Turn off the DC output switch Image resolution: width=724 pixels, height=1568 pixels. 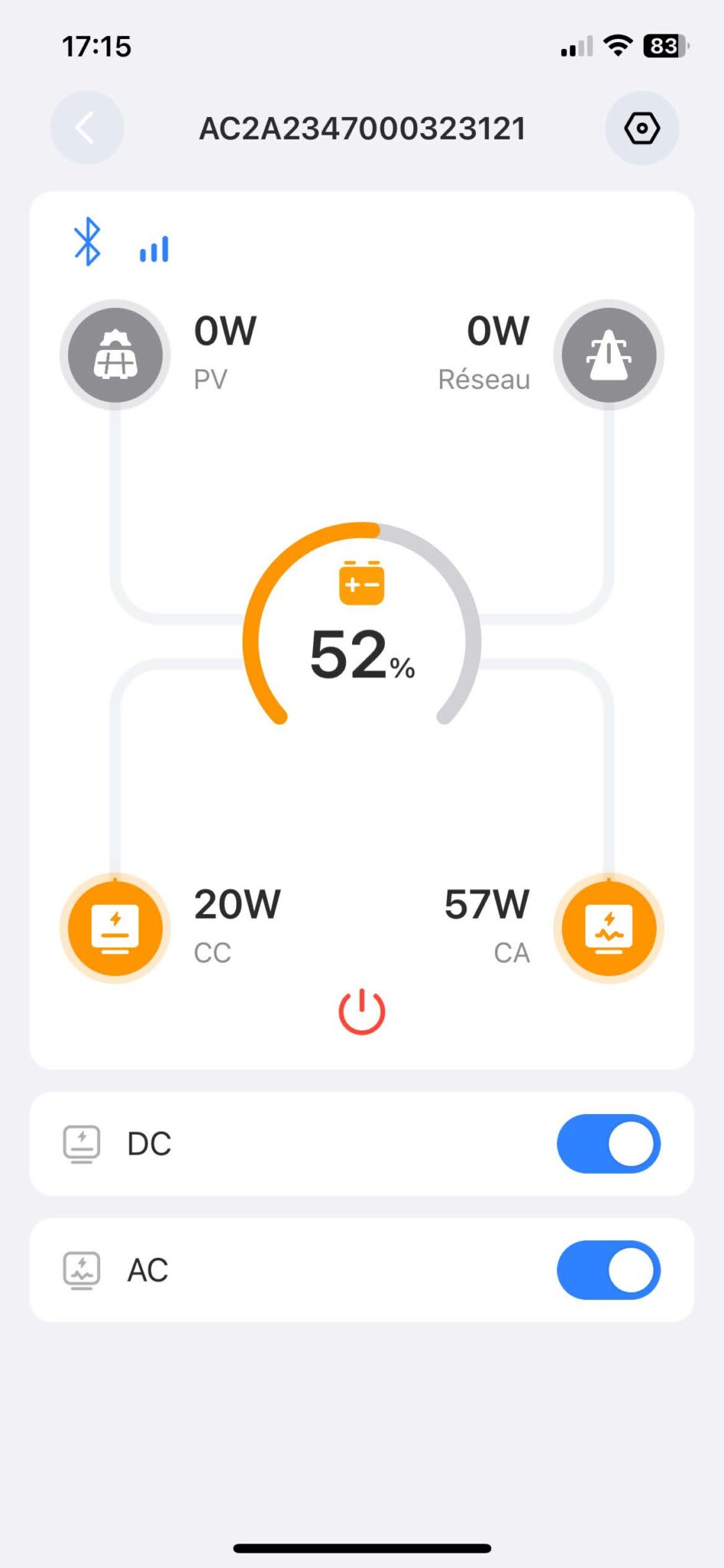608,1144
